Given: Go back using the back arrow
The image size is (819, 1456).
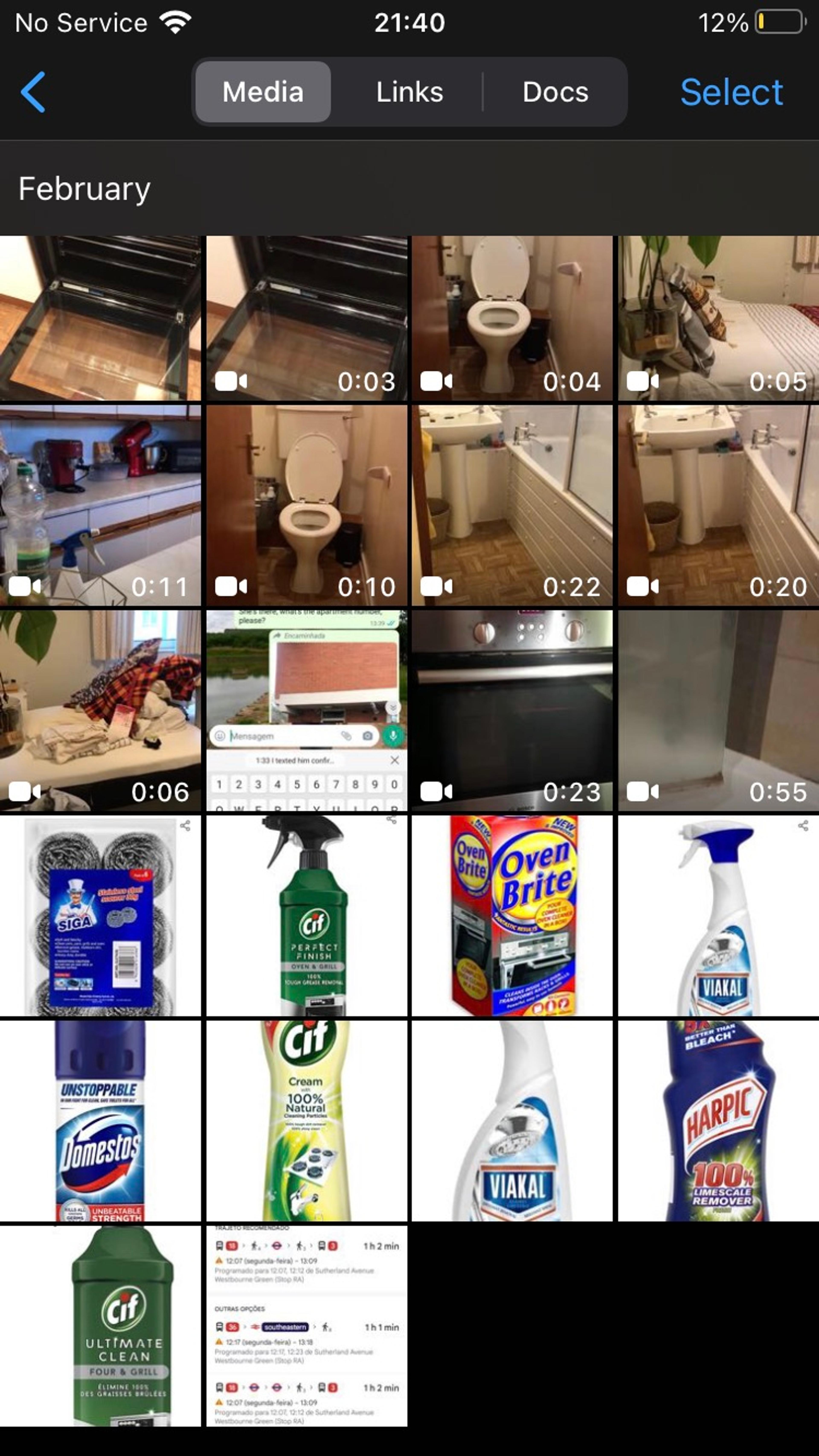Looking at the screenshot, I should 33,92.
